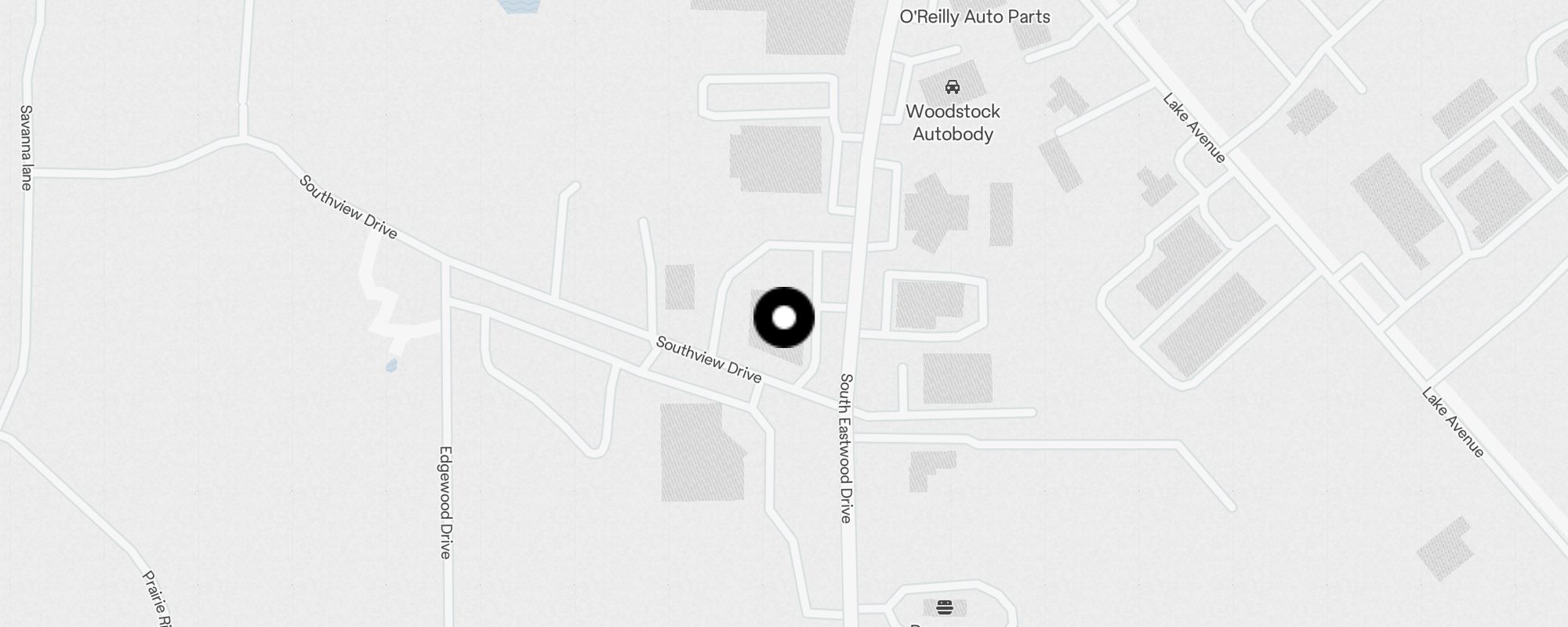Viewport: 1568px width, 627px height.
Task: Select the O'Reilly Auto Parts place label
Action: (x=975, y=16)
